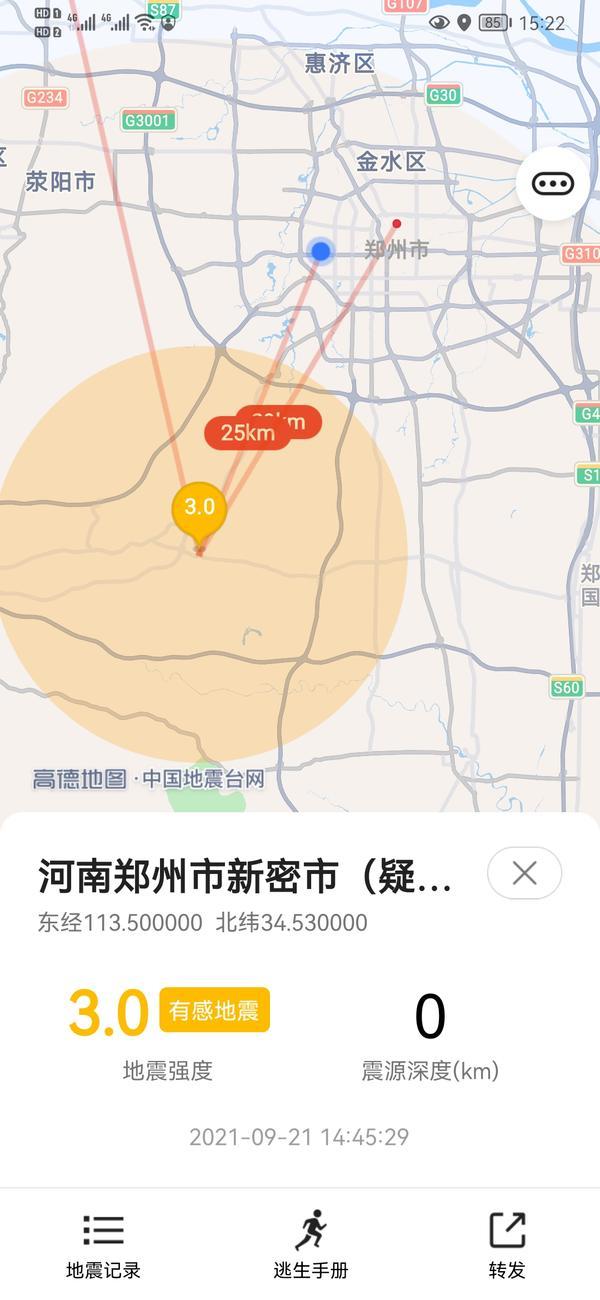Open 地震记录 earthquake records
The height and width of the screenshot is (1300, 600).
(103, 1244)
